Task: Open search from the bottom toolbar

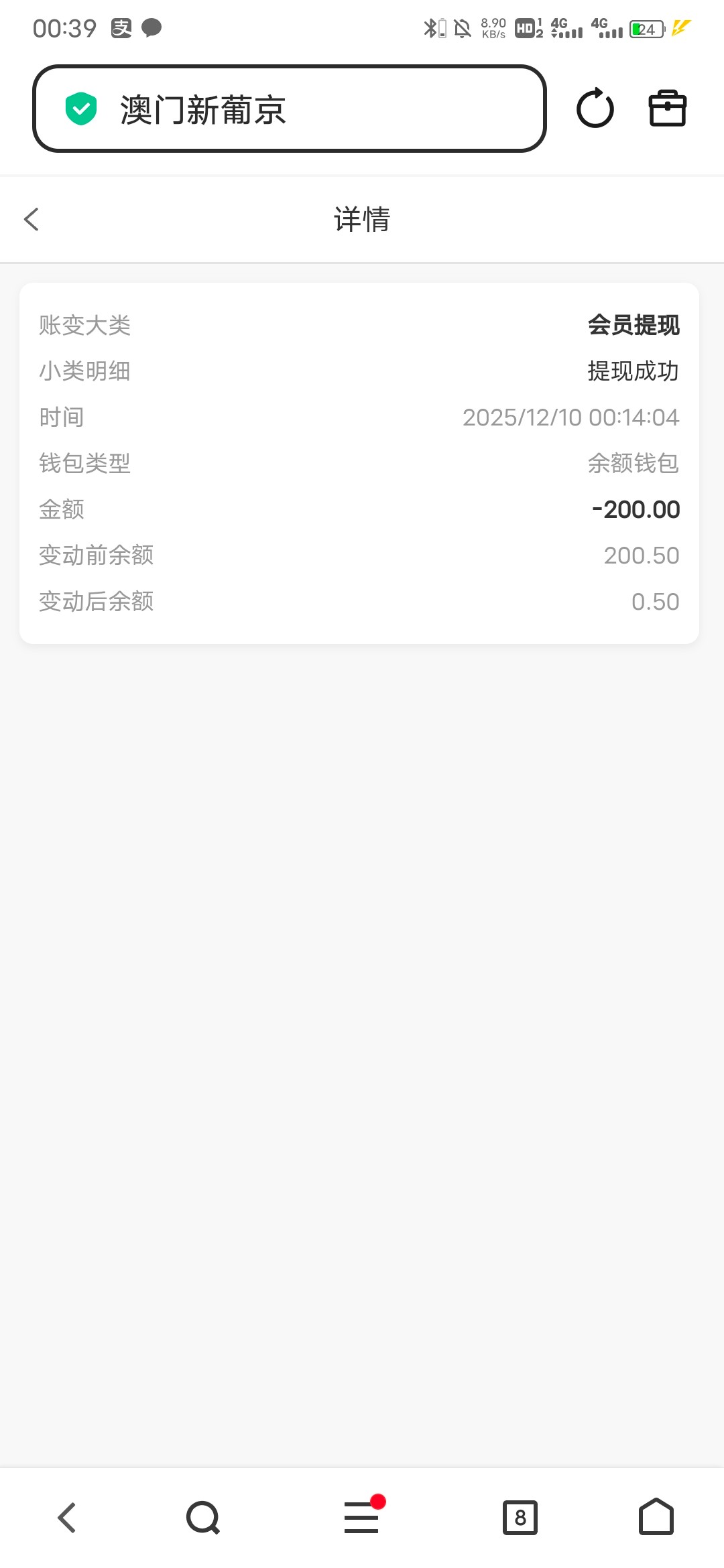Action: [203, 1518]
